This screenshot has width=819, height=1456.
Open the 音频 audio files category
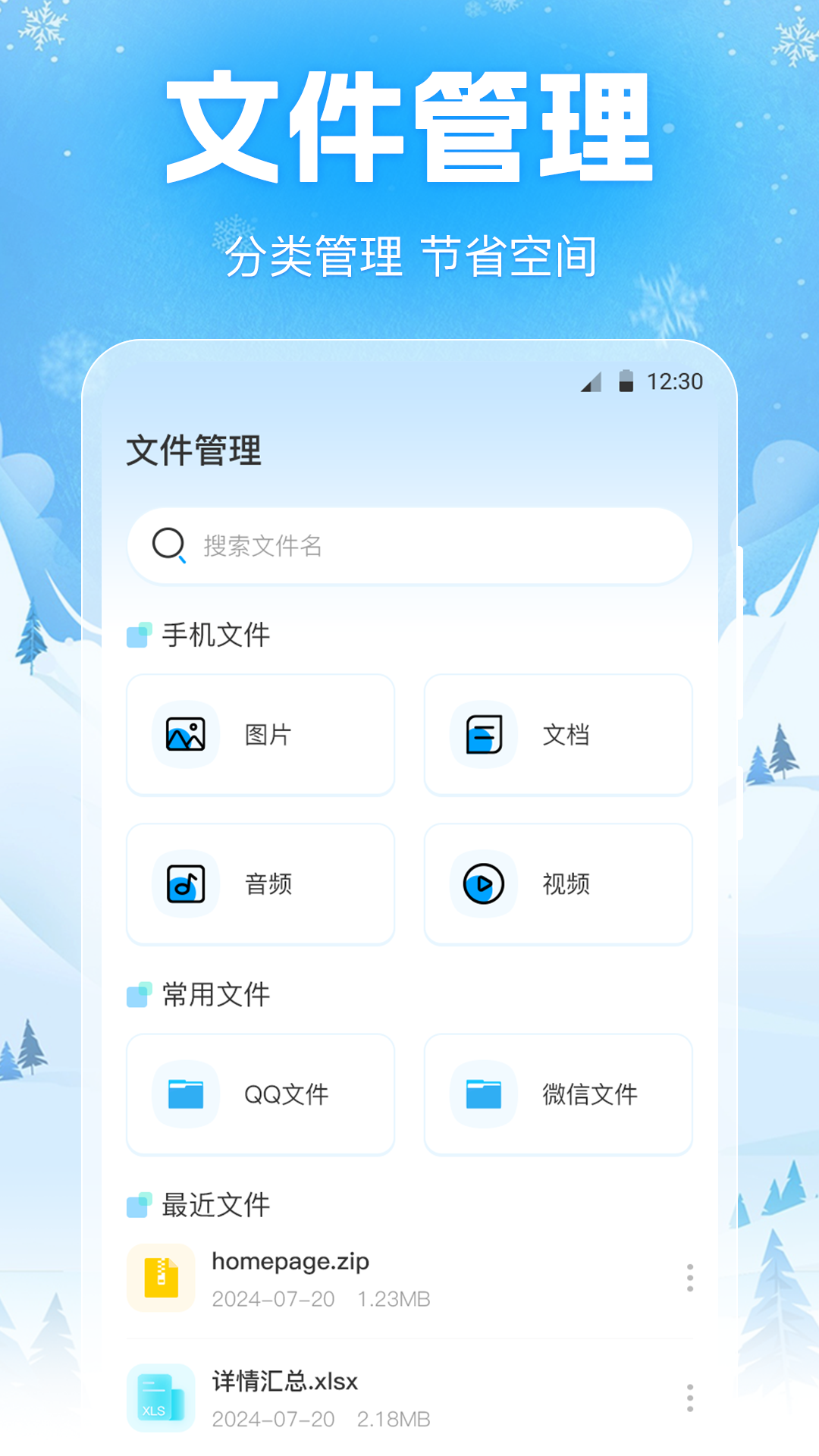[261, 883]
